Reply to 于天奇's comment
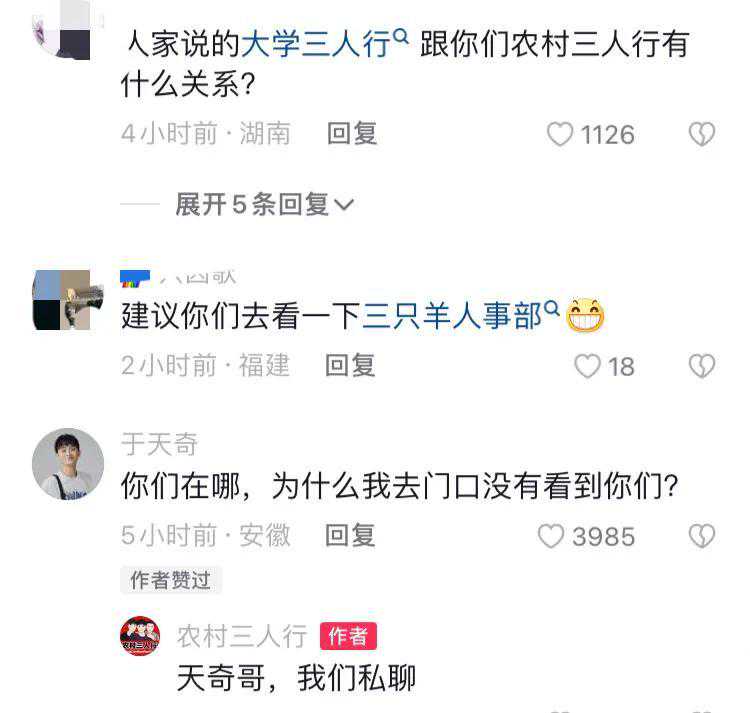750x713 pixels. [350, 536]
